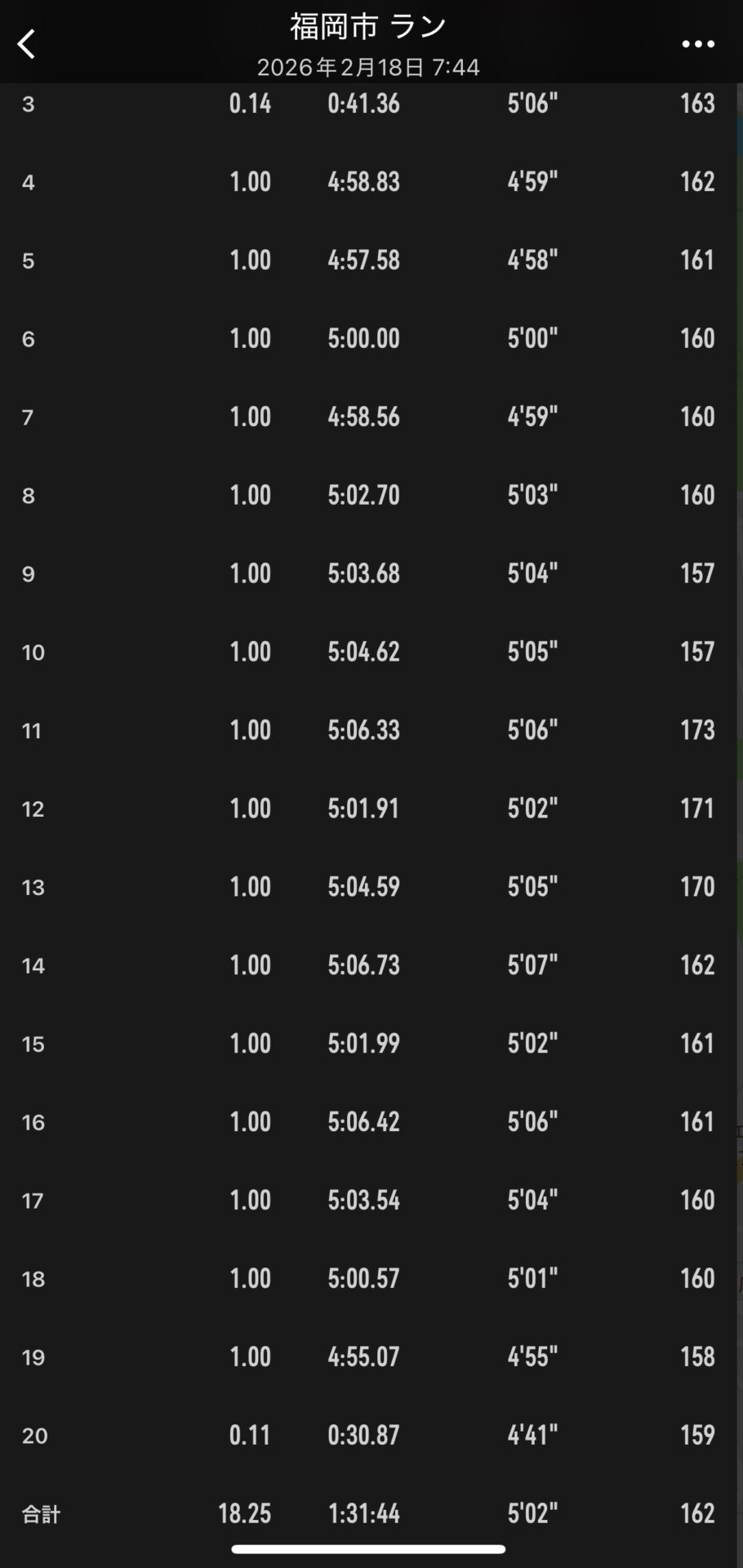Open the three-dot overflow menu
The image size is (743, 1568).
coord(698,44)
